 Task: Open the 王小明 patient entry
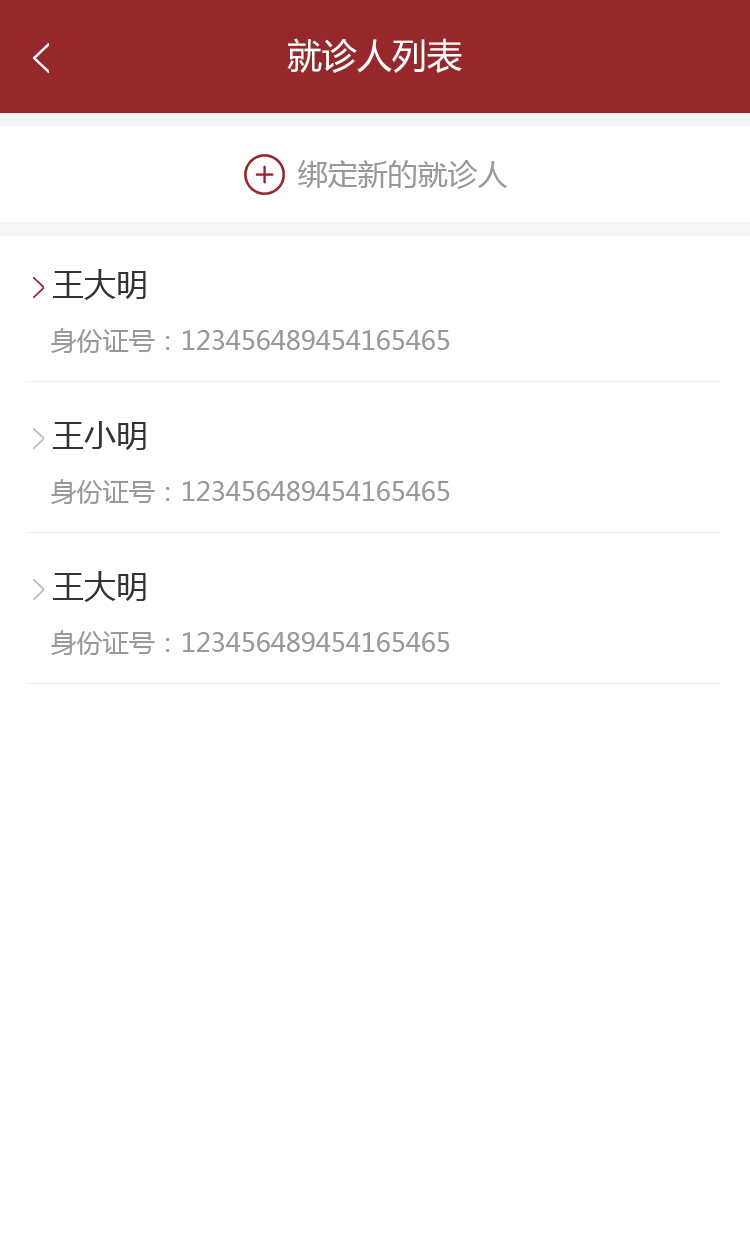(x=100, y=437)
